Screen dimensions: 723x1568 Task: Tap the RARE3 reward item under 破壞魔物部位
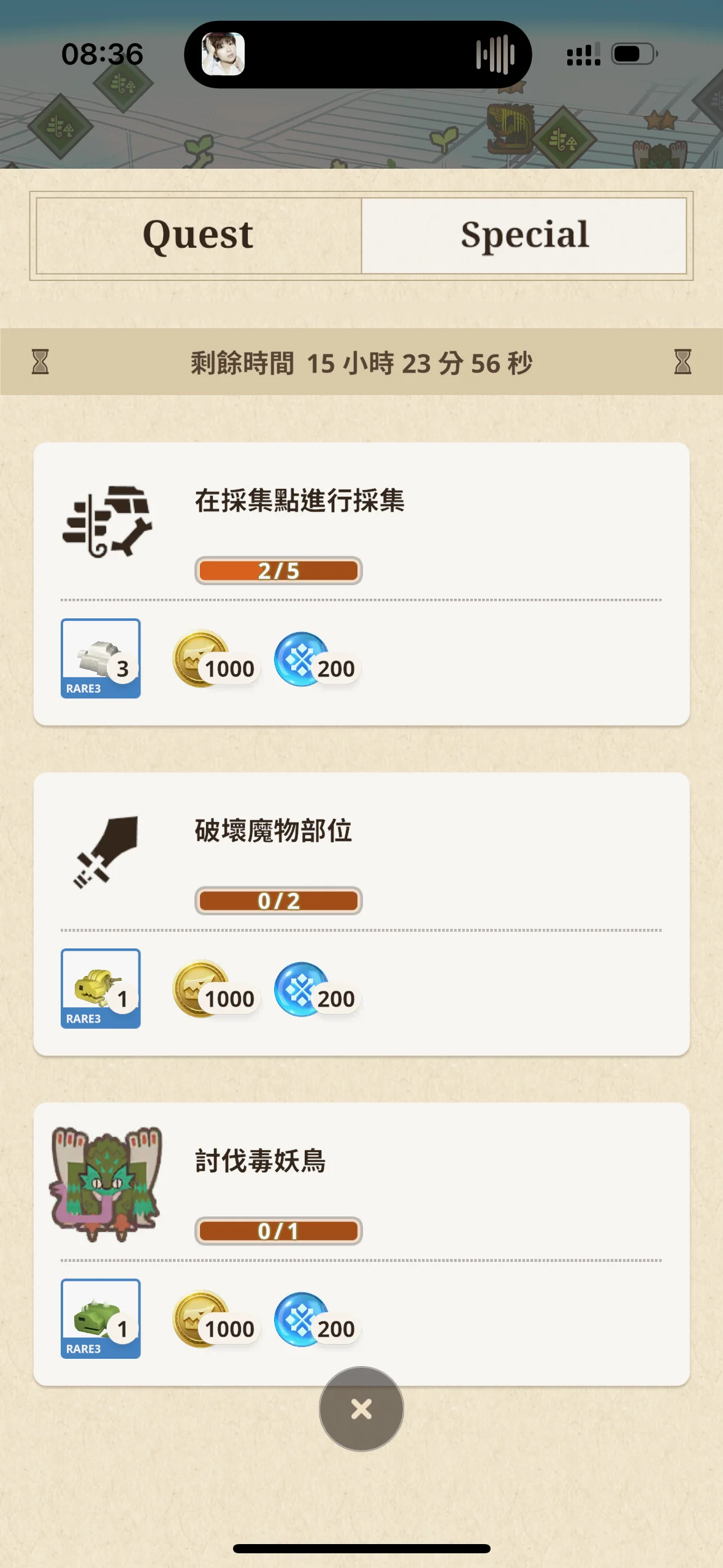pyautogui.click(x=101, y=988)
